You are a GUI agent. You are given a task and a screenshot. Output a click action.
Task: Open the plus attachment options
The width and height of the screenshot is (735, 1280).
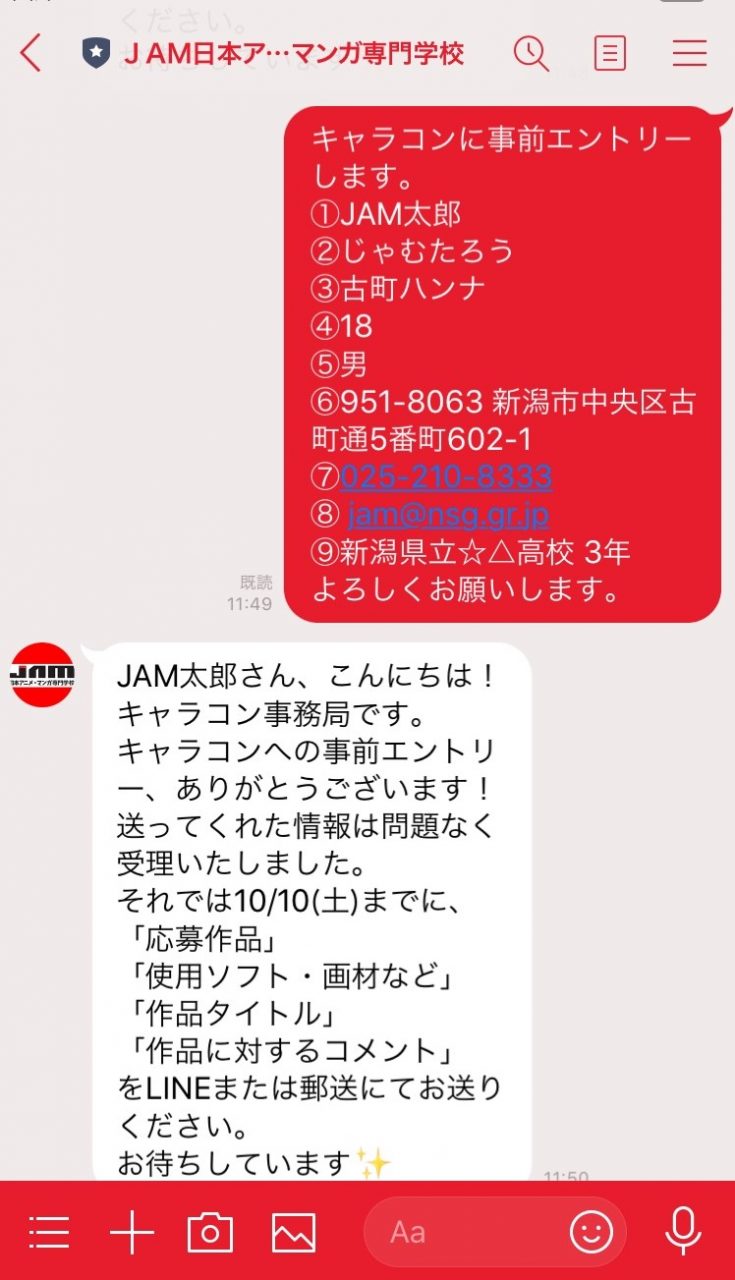[131, 1232]
